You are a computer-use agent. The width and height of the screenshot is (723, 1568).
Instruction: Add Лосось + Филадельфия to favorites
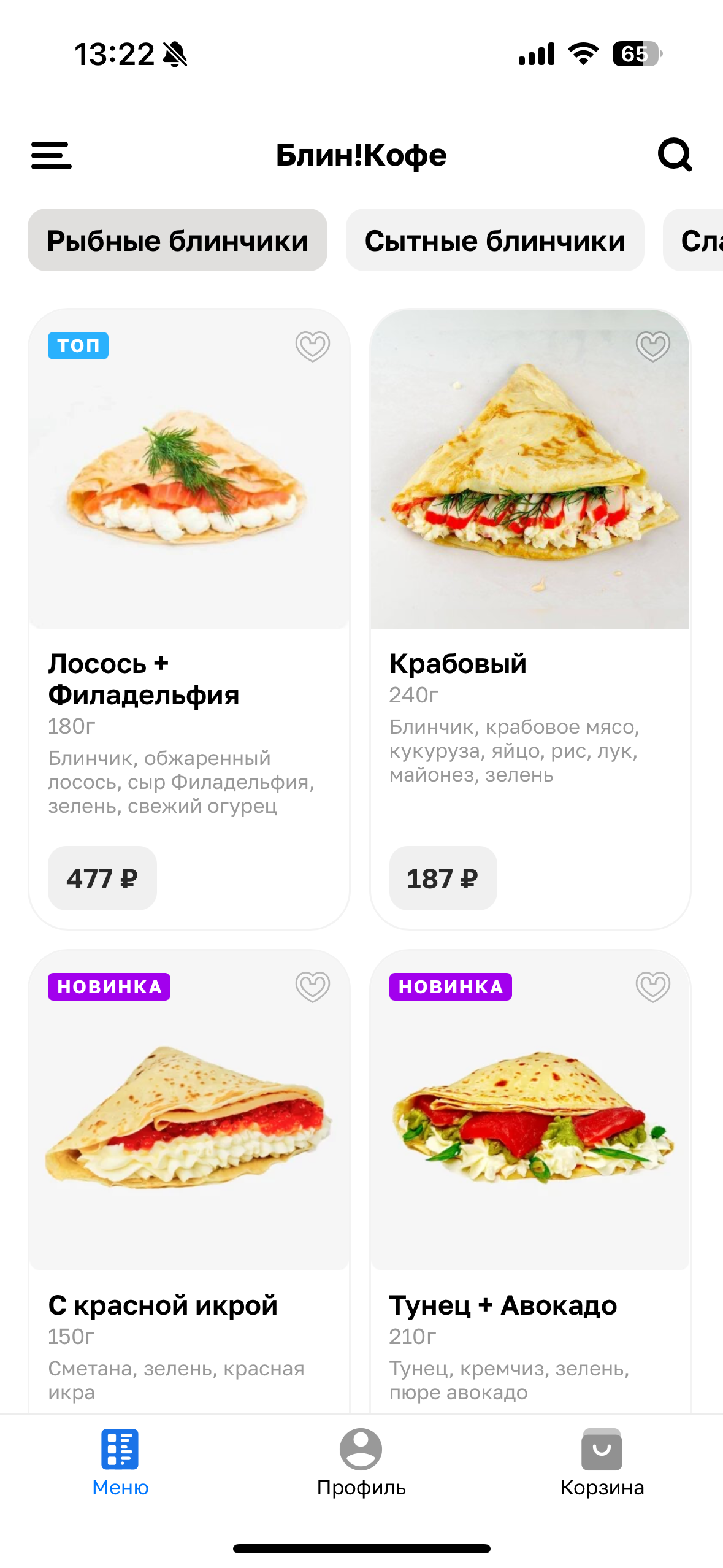[313, 347]
